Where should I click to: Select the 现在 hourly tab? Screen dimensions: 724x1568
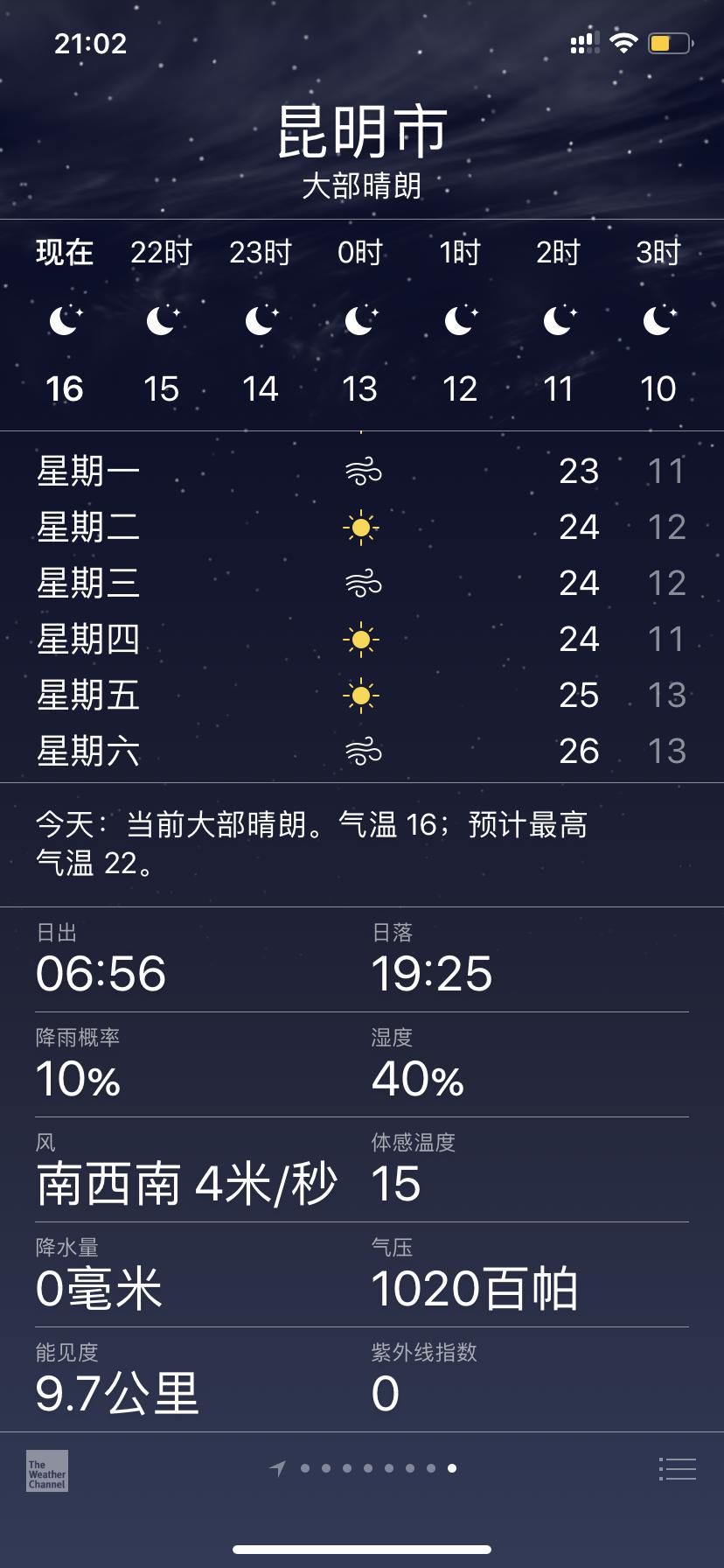tap(65, 254)
